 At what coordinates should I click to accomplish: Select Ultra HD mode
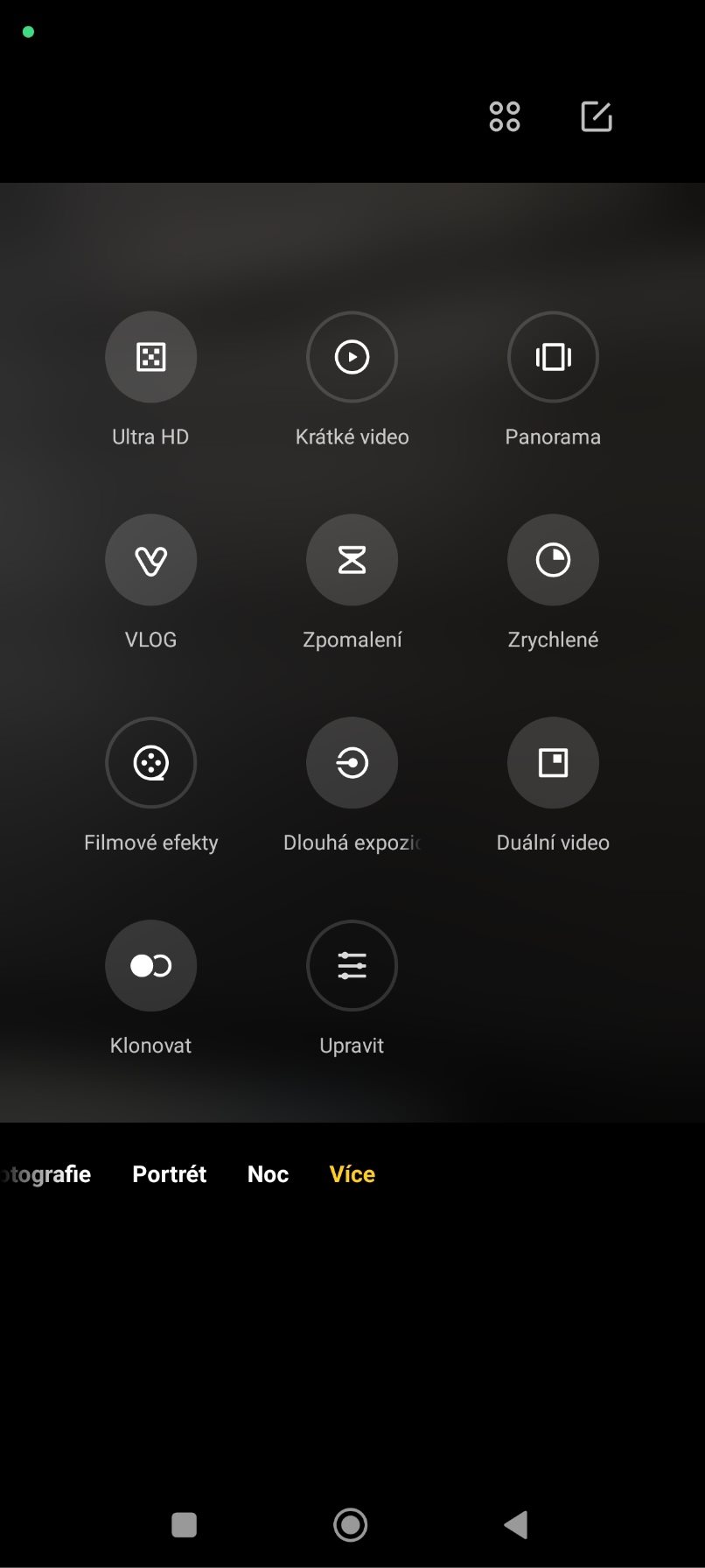[x=150, y=357]
